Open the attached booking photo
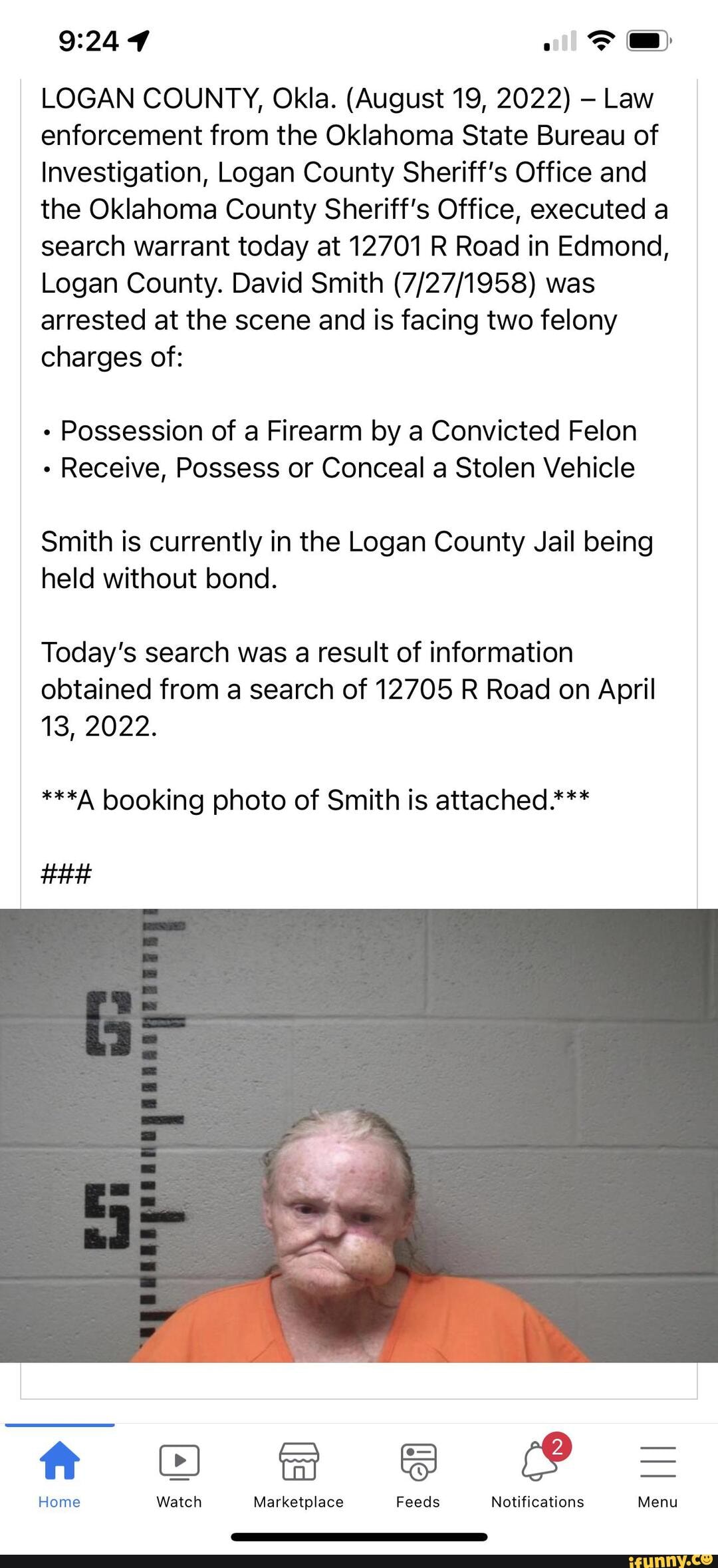This screenshot has width=718, height=1568. pos(359,1135)
